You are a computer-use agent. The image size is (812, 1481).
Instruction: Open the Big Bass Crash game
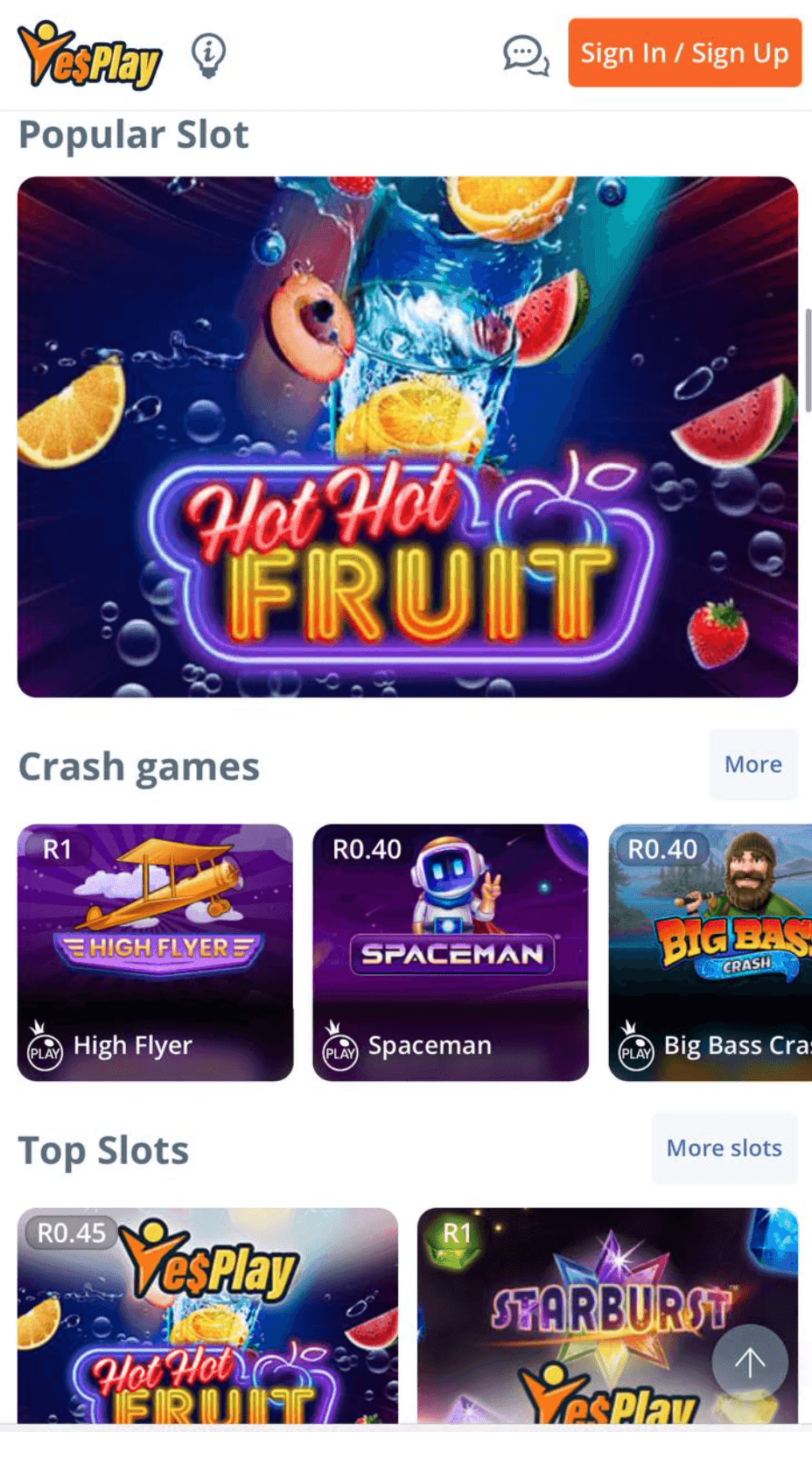(x=710, y=951)
